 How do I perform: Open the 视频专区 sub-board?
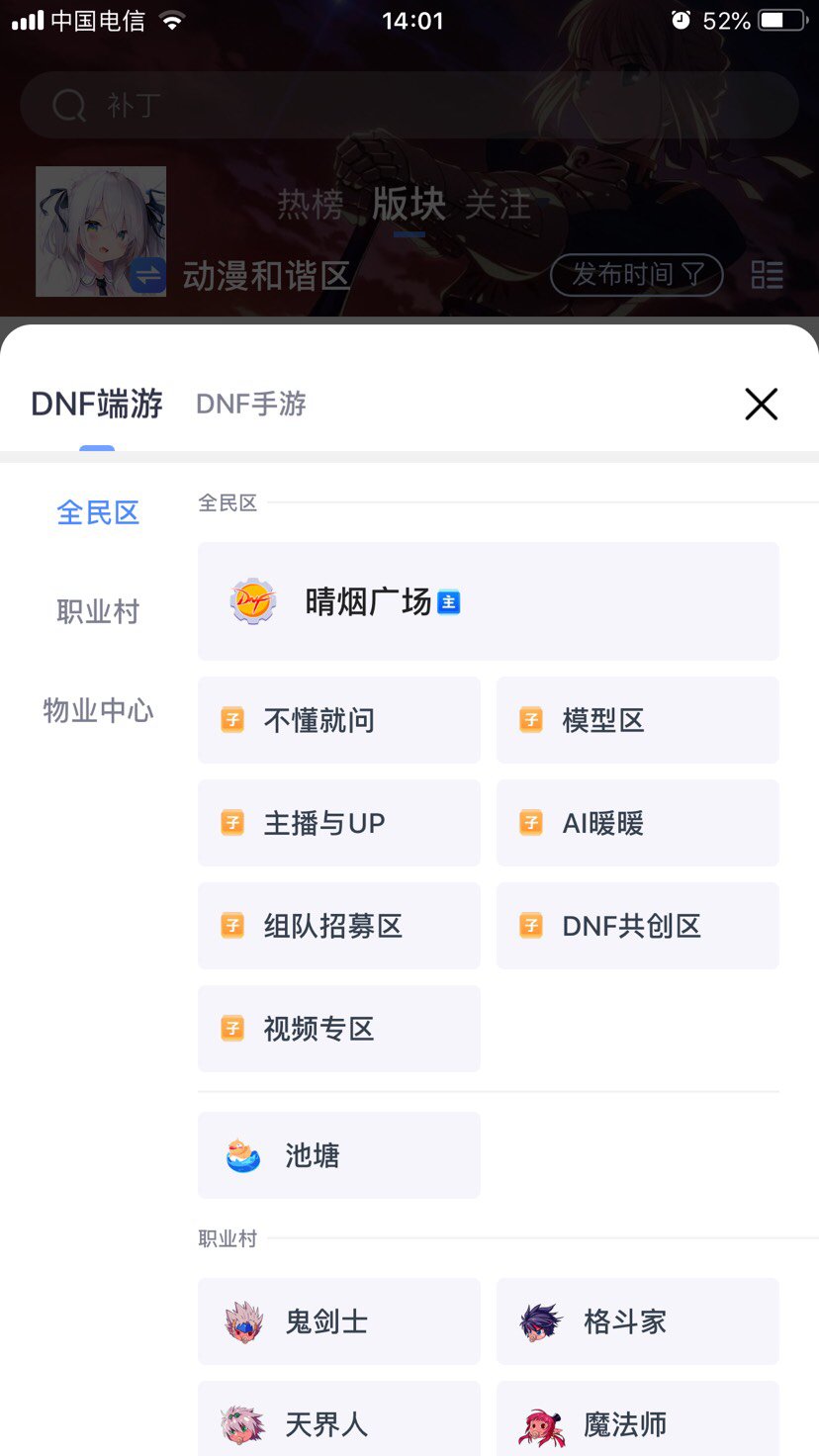coord(339,1029)
